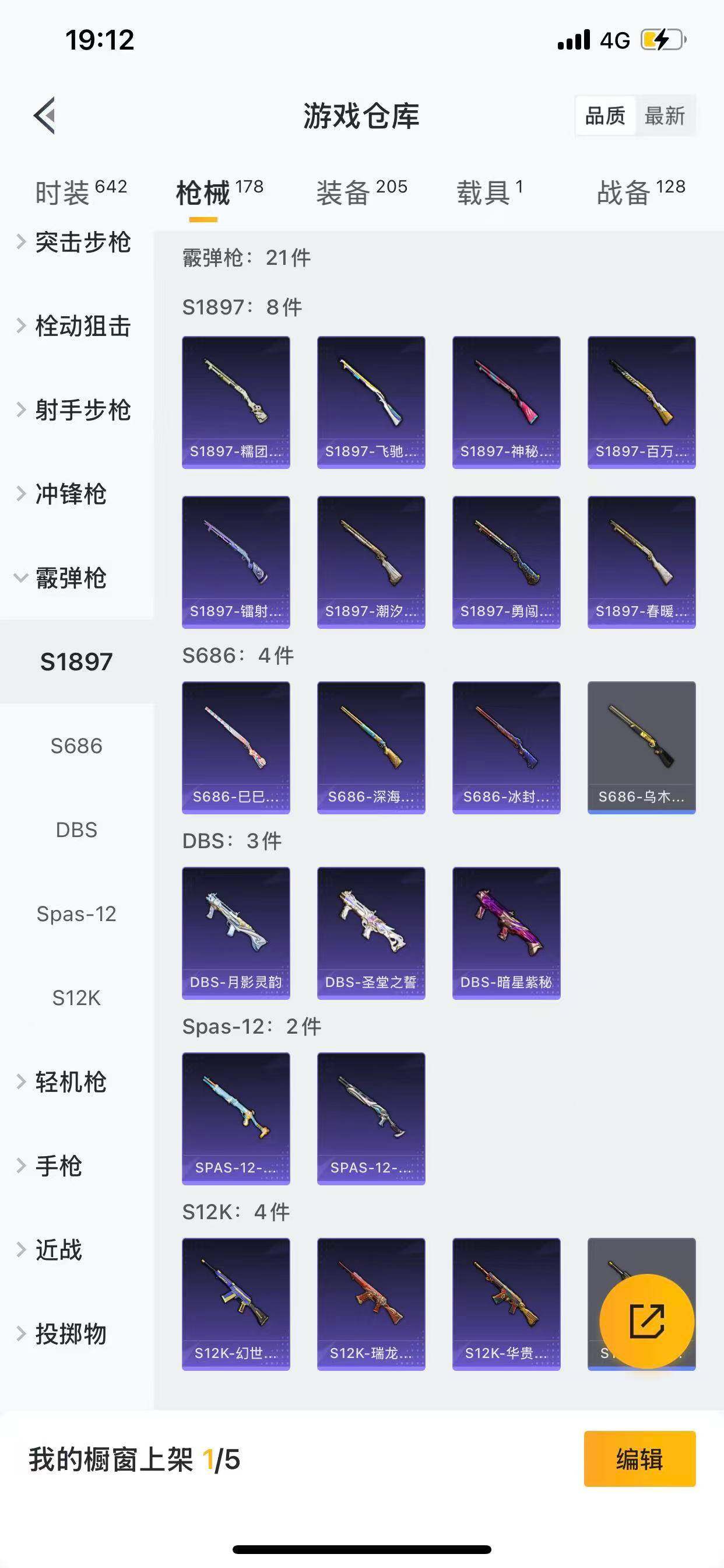
Task: Sort items by 最新
Action: point(665,116)
